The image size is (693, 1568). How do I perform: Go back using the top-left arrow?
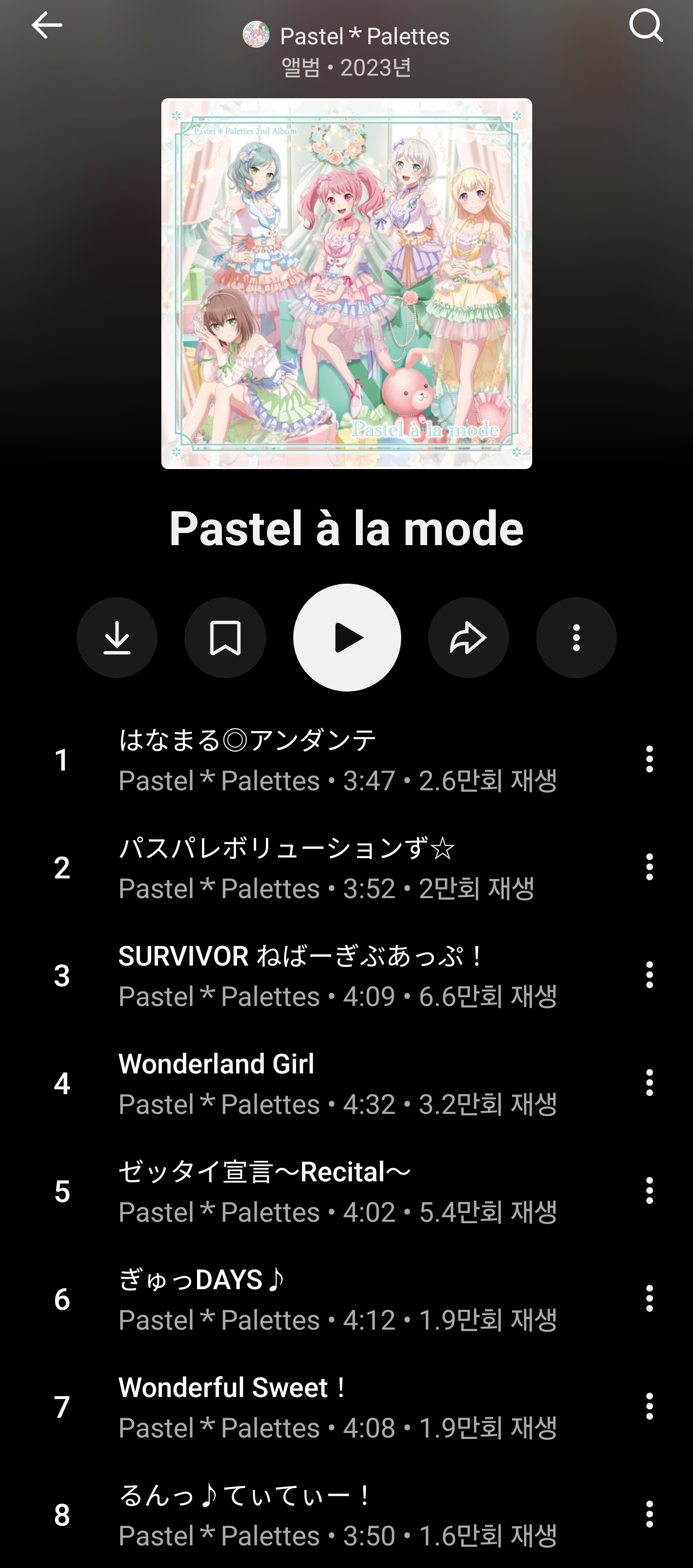[x=46, y=26]
